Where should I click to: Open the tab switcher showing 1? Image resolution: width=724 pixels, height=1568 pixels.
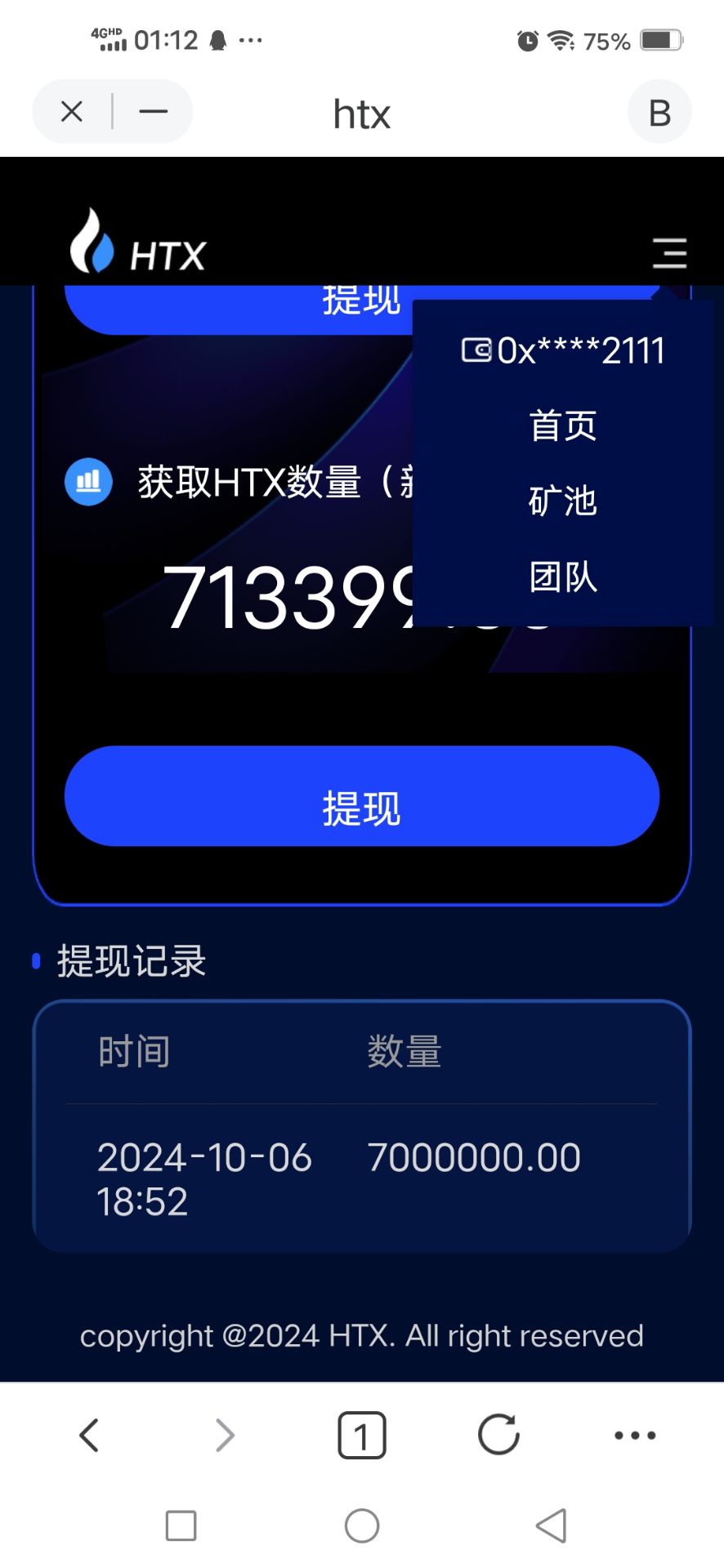[362, 1435]
